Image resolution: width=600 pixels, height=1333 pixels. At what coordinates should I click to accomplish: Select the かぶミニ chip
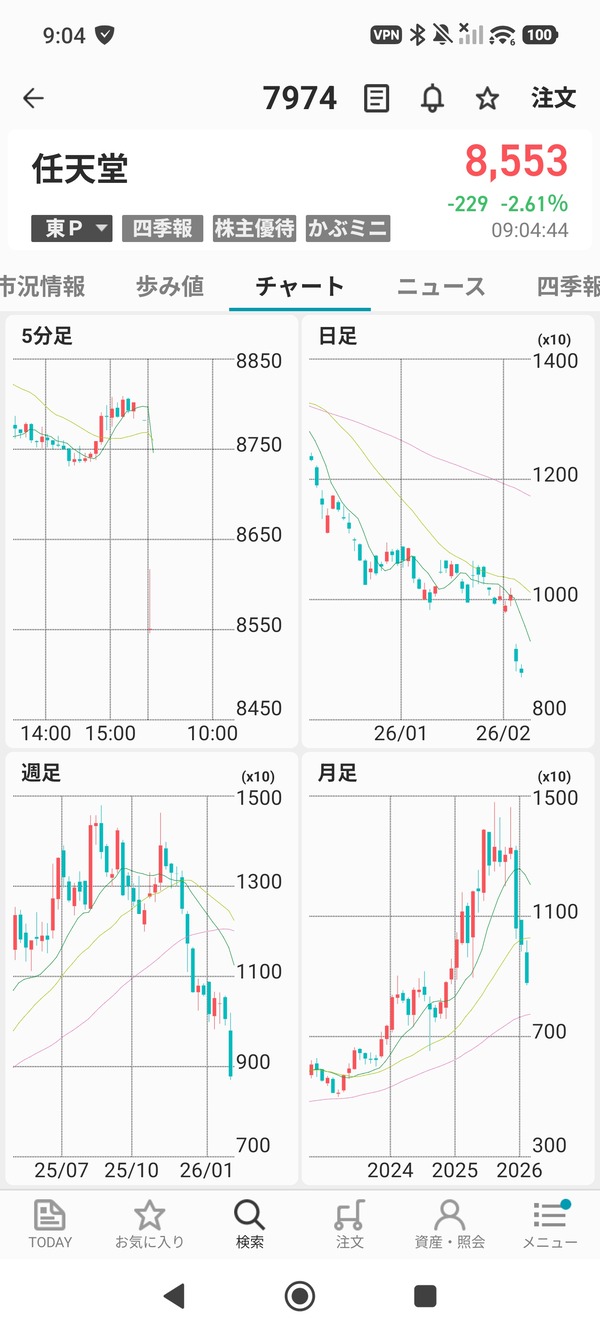(x=347, y=228)
